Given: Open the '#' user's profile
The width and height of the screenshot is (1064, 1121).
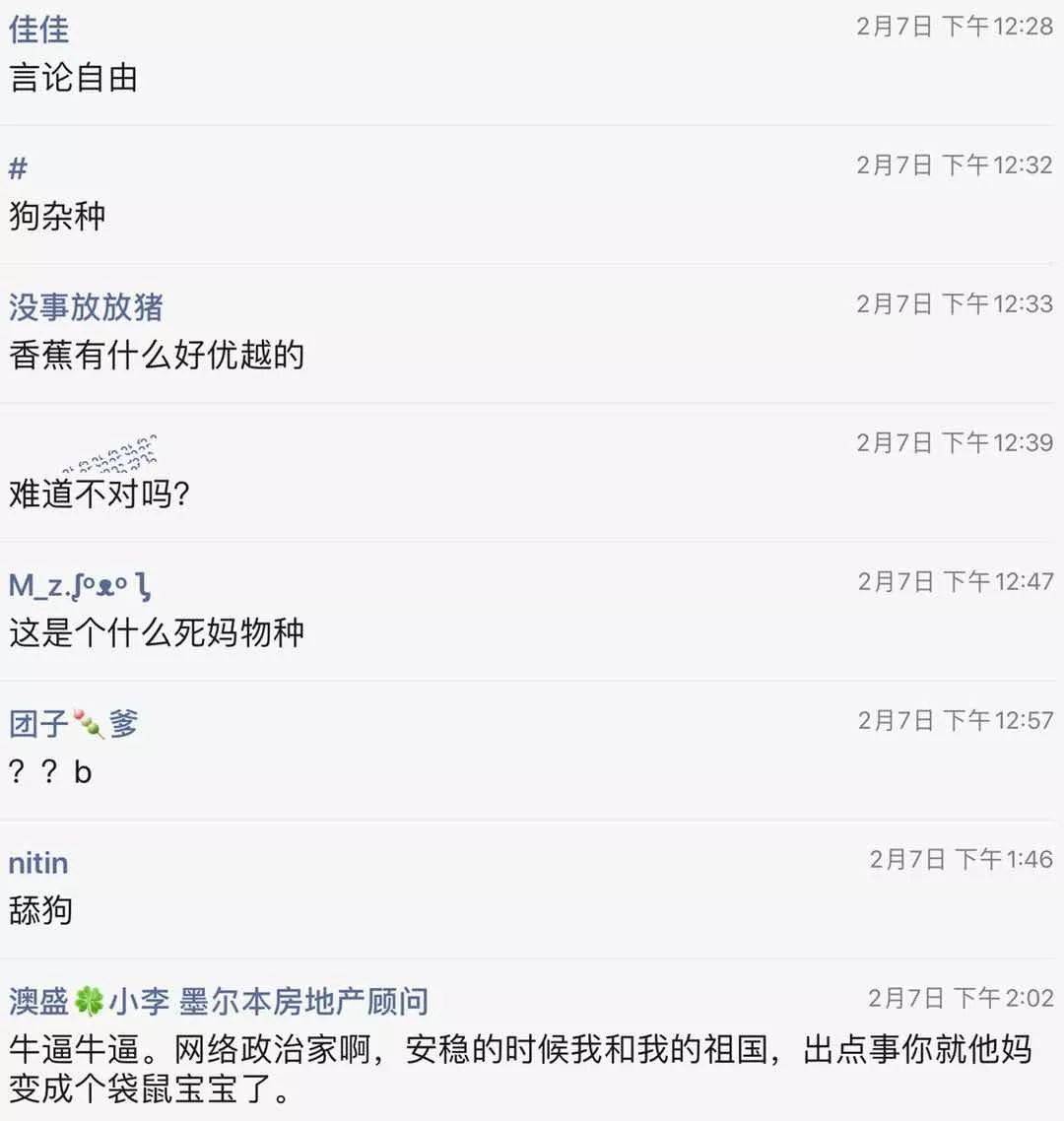Looking at the screenshot, I should point(18,168).
